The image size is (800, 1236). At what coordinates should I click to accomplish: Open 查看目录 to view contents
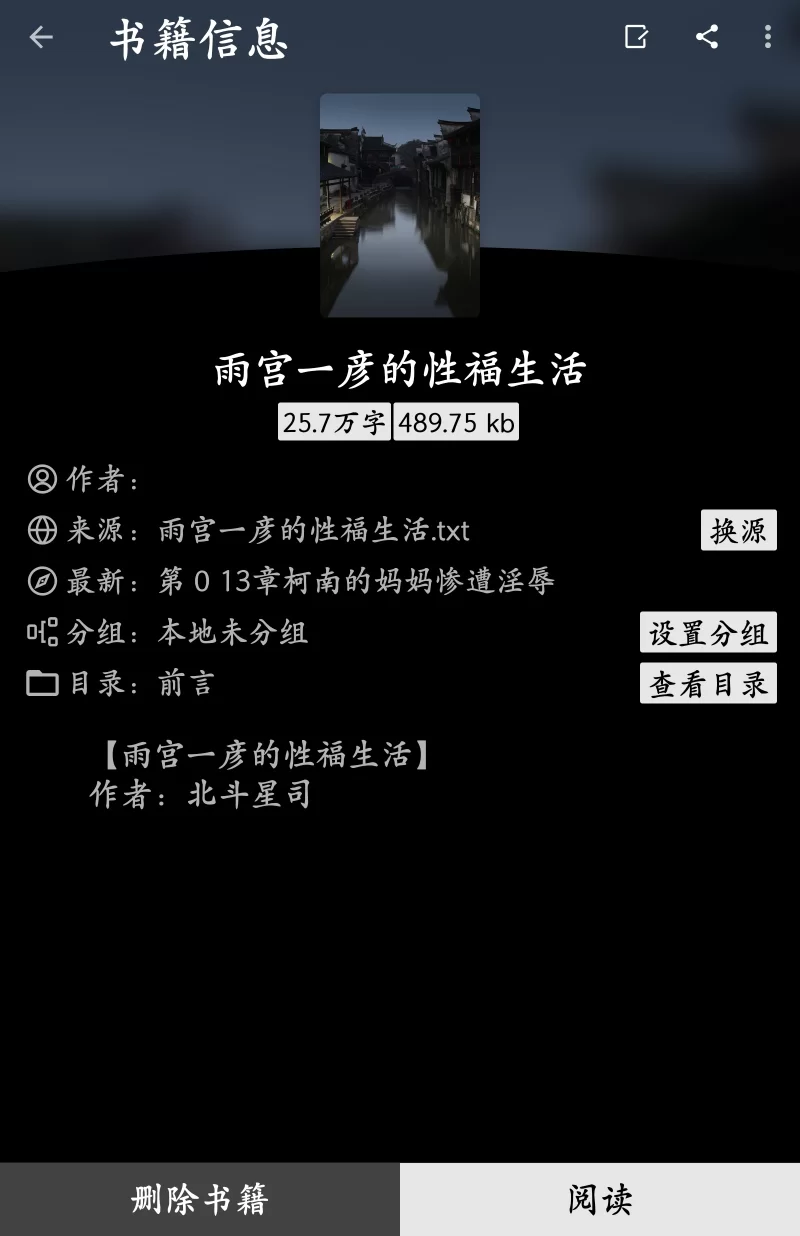click(708, 684)
